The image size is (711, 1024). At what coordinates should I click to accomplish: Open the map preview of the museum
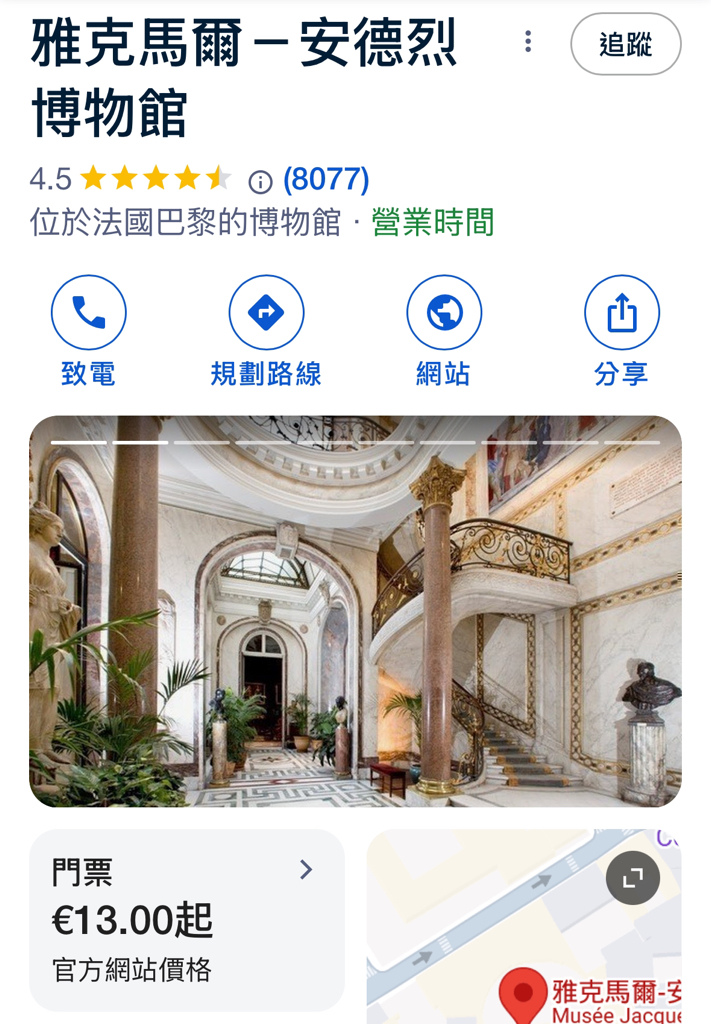pyautogui.click(x=500, y=940)
